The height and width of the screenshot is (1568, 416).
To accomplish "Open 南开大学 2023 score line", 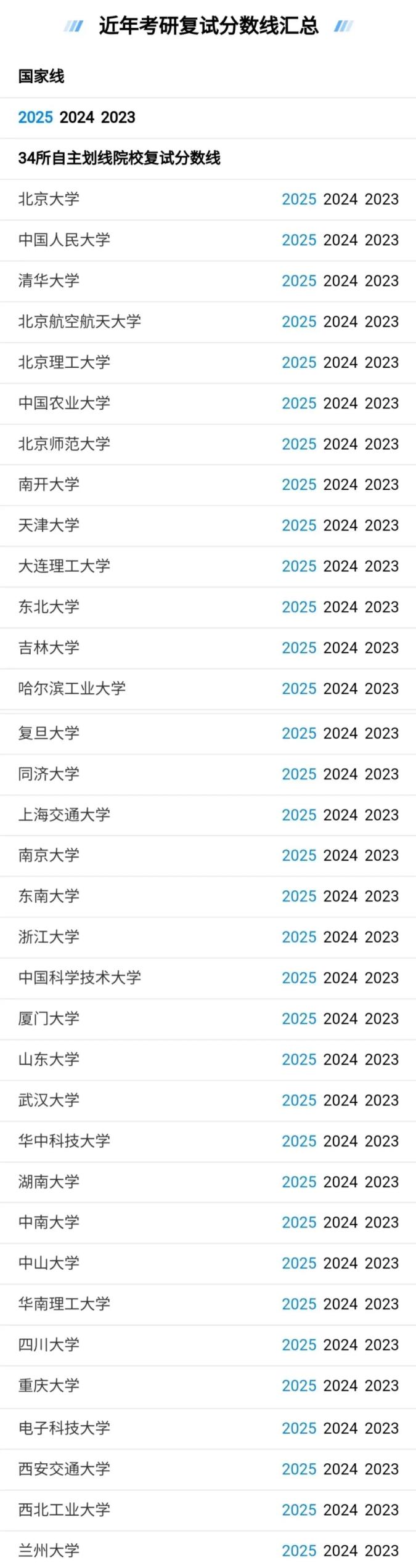I will click(x=381, y=485).
